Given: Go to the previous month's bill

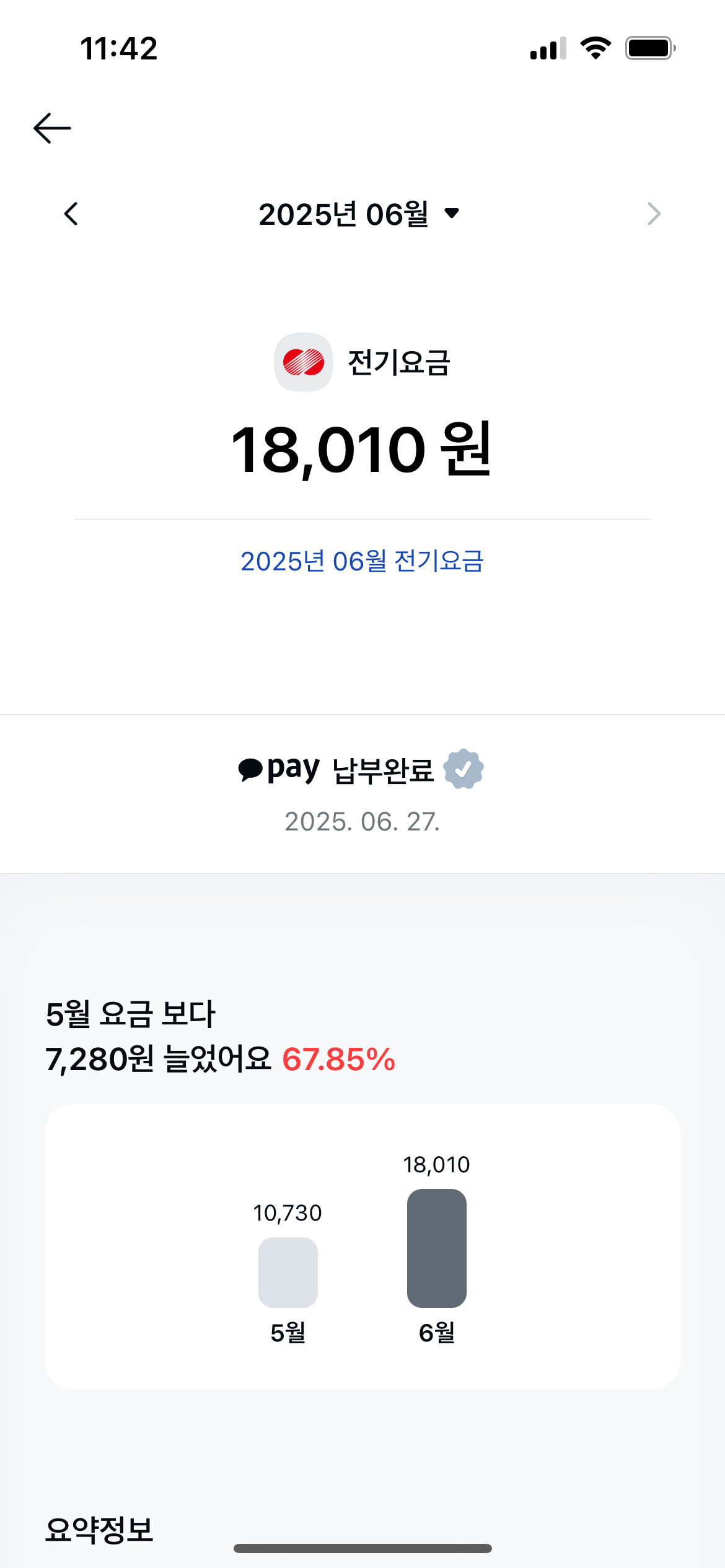Looking at the screenshot, I should tap(71, 214).
